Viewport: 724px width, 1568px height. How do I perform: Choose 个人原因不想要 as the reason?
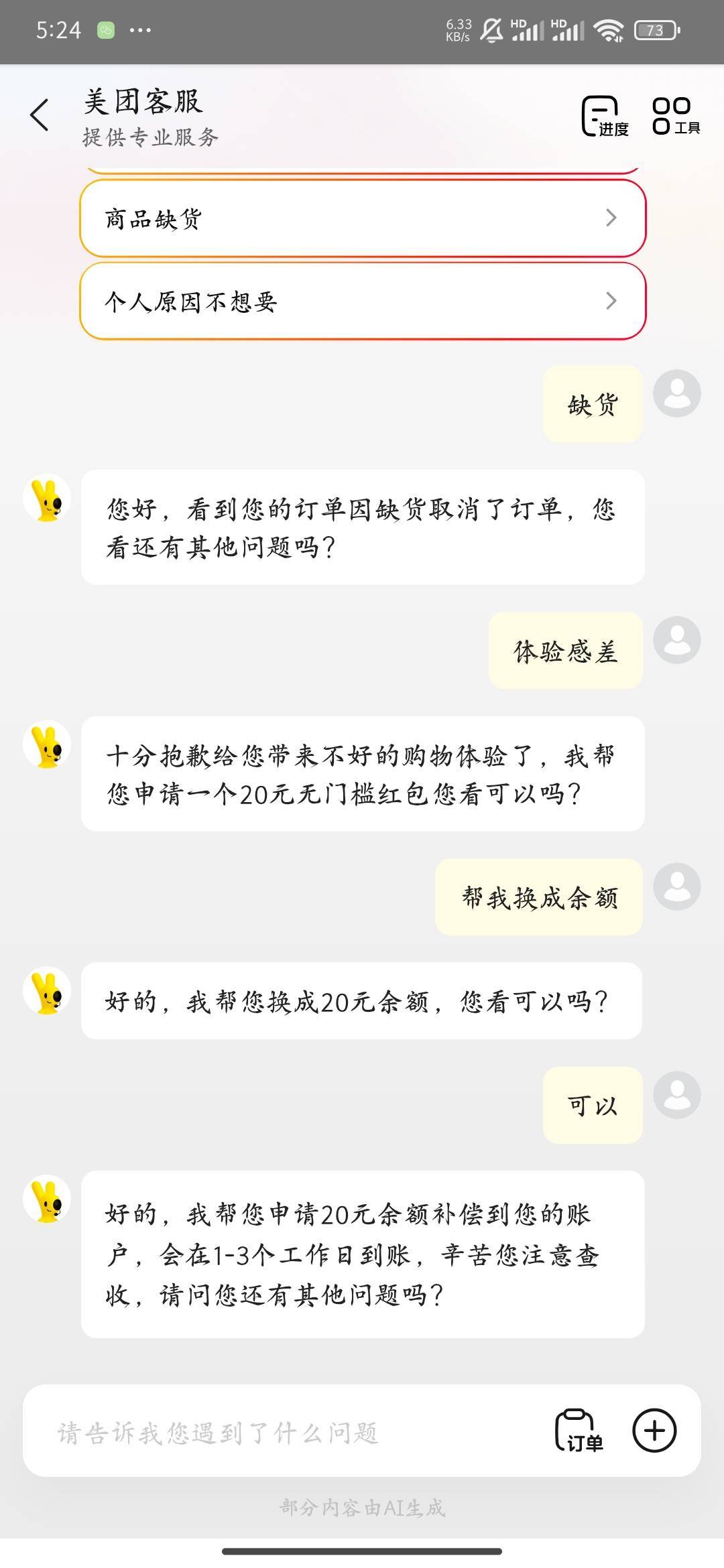pos(362,302)
